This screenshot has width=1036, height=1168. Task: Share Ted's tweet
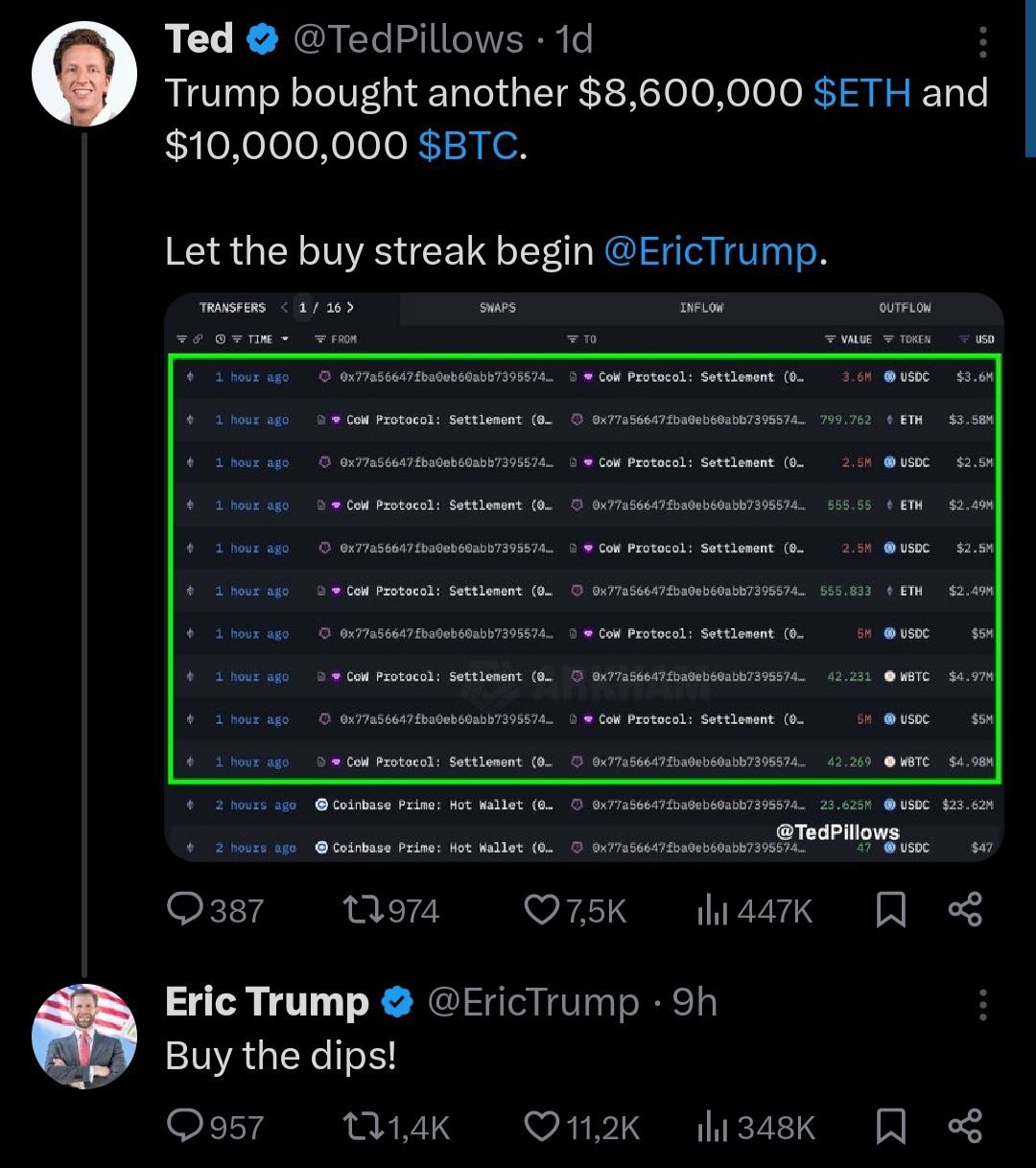pyautogui.click(x=965, y=909)
